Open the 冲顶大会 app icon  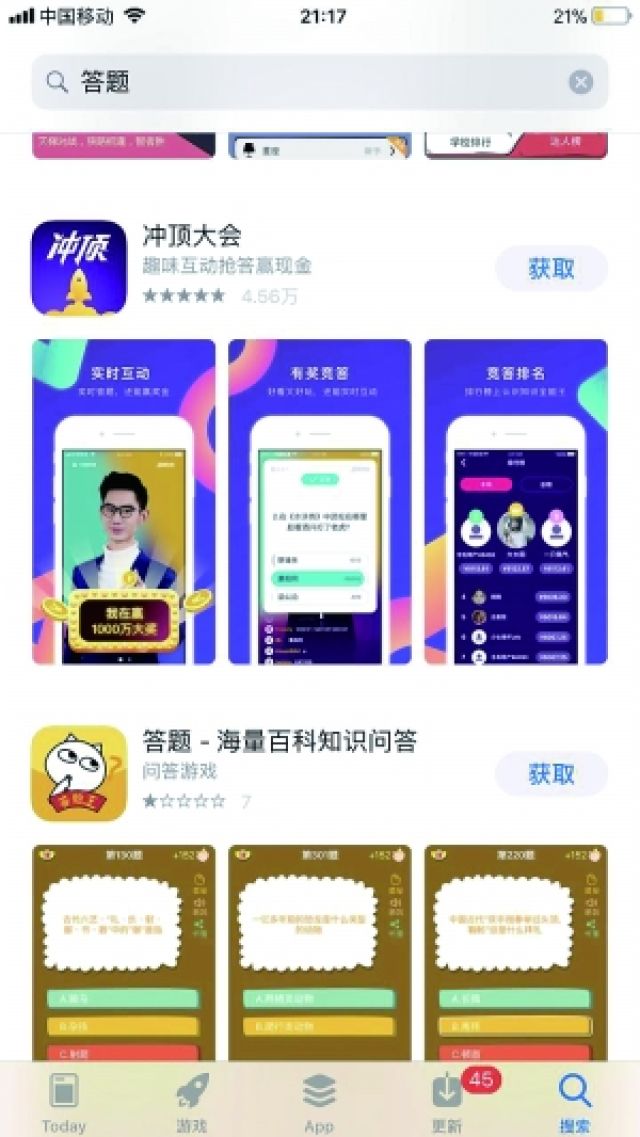(79, 268)
